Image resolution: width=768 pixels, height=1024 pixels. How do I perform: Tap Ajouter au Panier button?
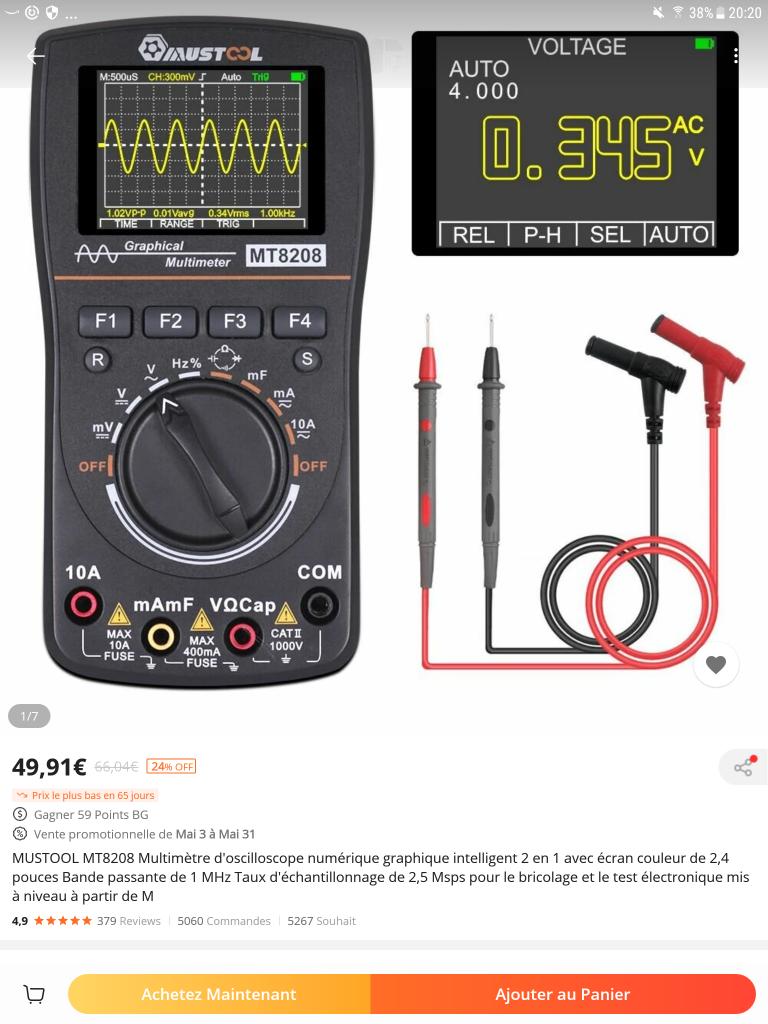pyautogui.click(x=562, y=994)
